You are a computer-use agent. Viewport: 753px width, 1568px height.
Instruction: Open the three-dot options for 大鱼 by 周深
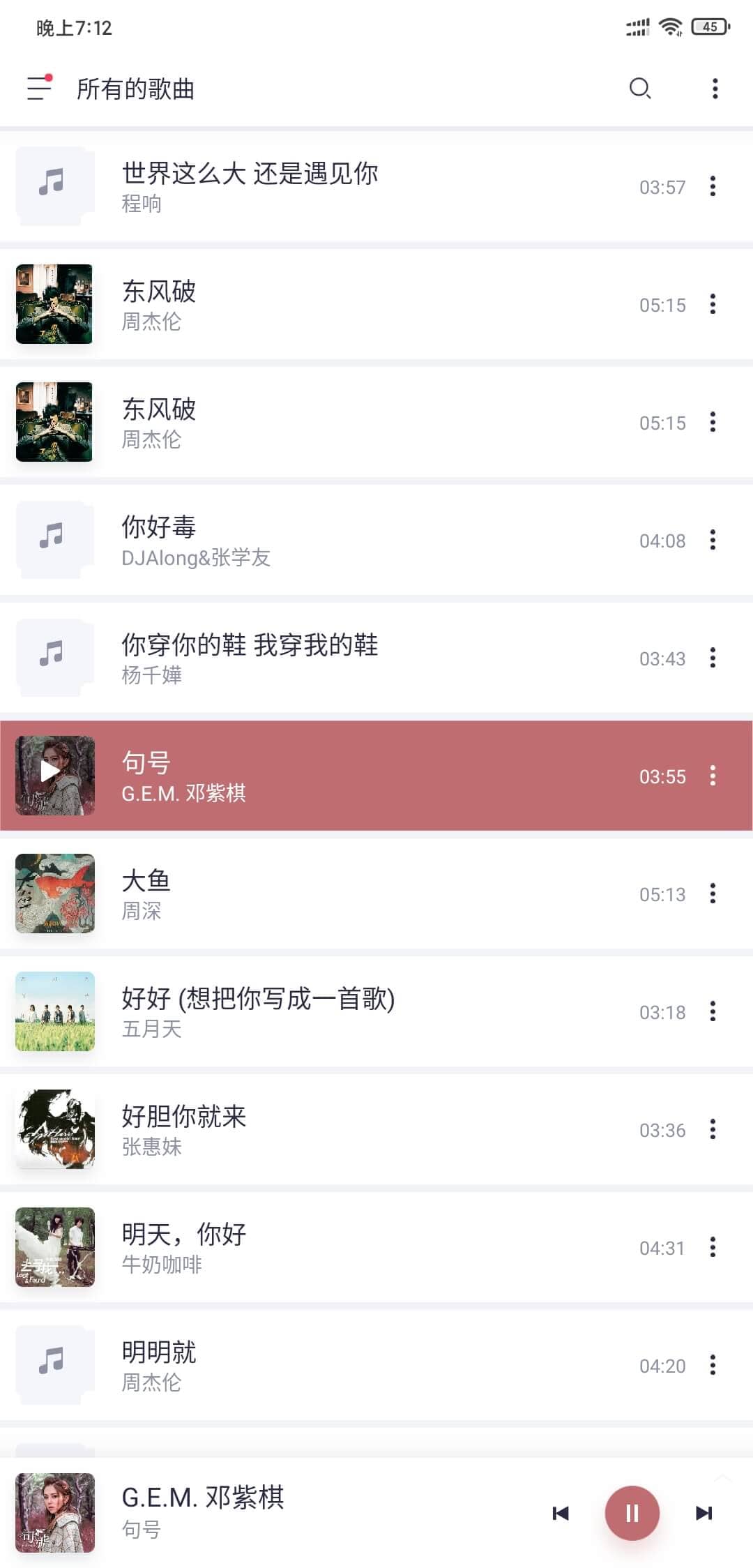(x=712, y=894)
